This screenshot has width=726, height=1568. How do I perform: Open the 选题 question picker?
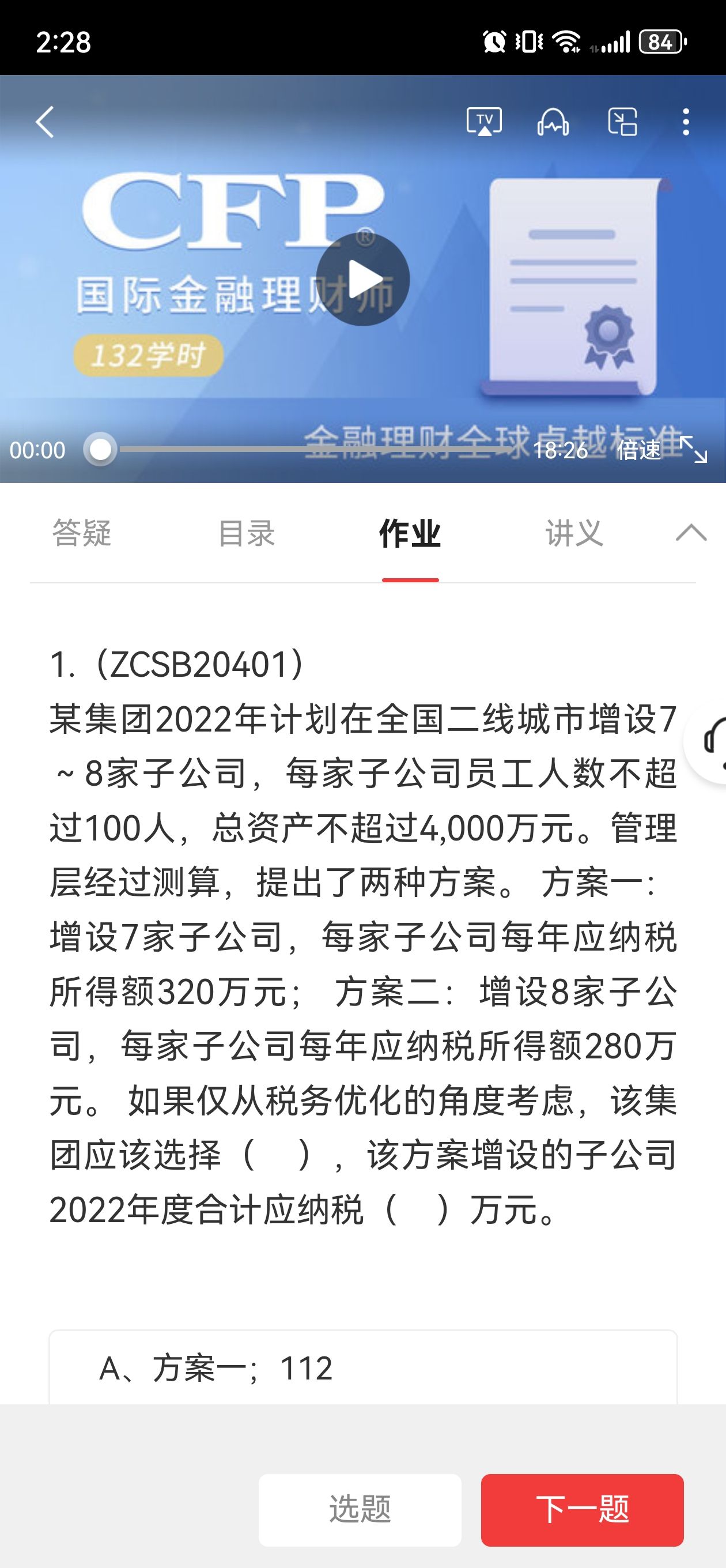[x=360, y=1510]
